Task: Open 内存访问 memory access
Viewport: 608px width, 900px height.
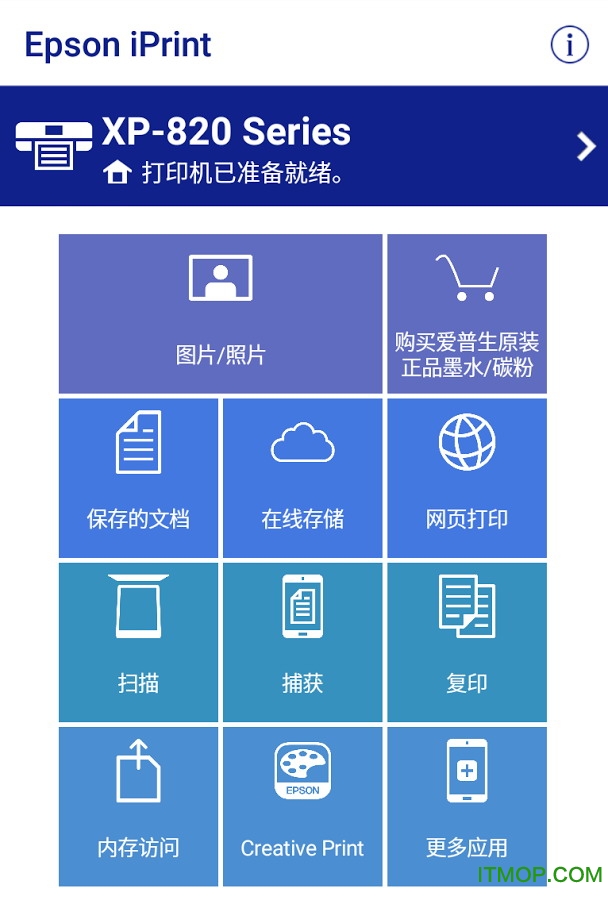Action: tap(138, 806)
